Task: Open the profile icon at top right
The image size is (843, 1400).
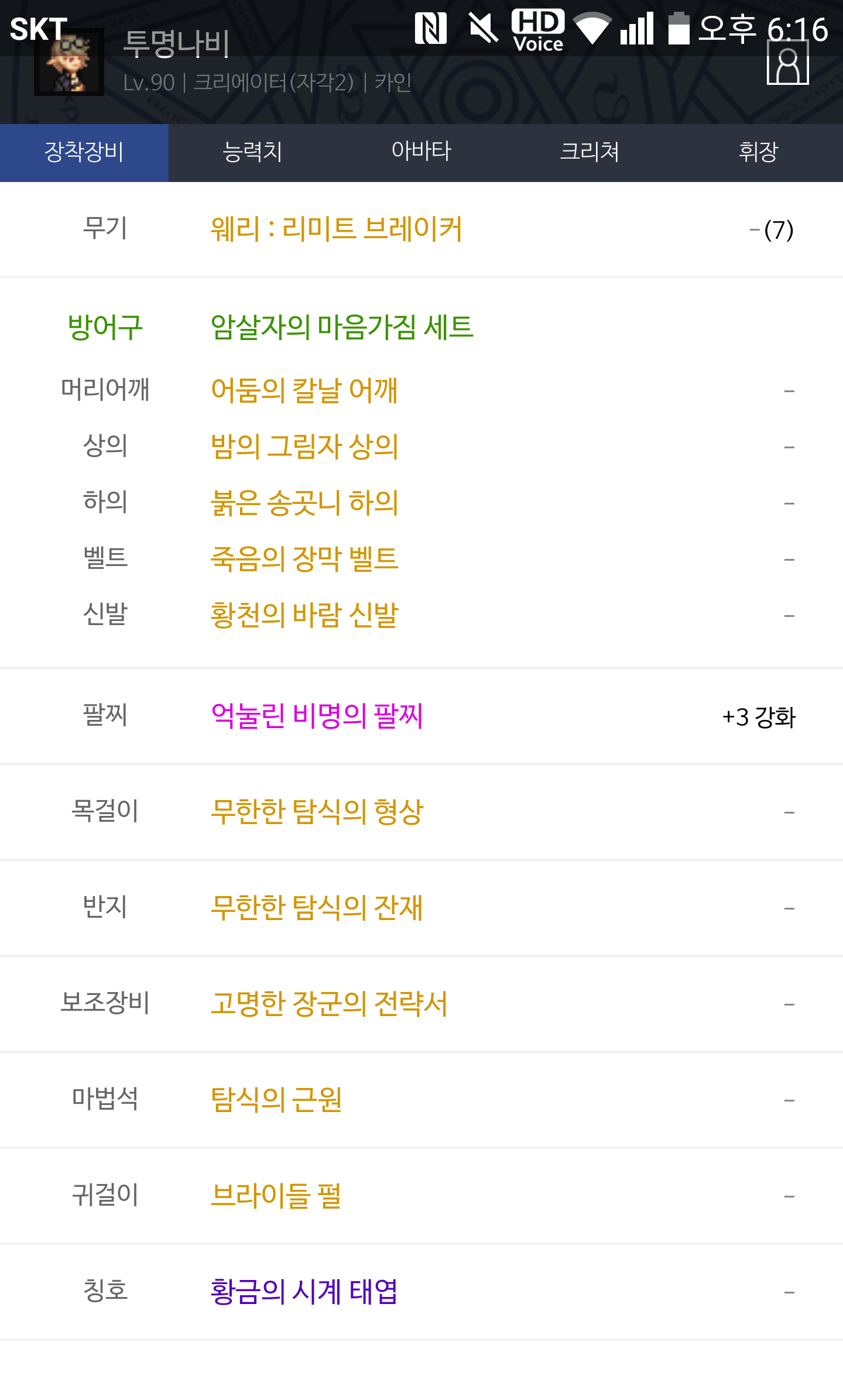Action: tap(788, 63)
